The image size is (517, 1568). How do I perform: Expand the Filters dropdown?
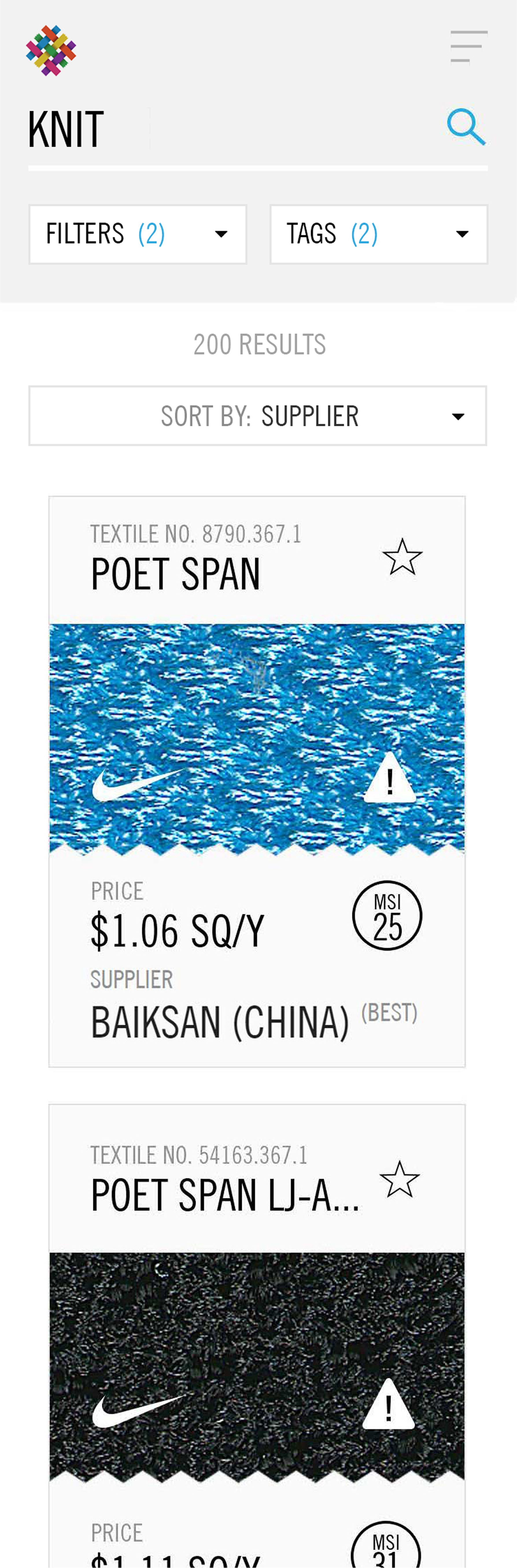click(137, 234)
